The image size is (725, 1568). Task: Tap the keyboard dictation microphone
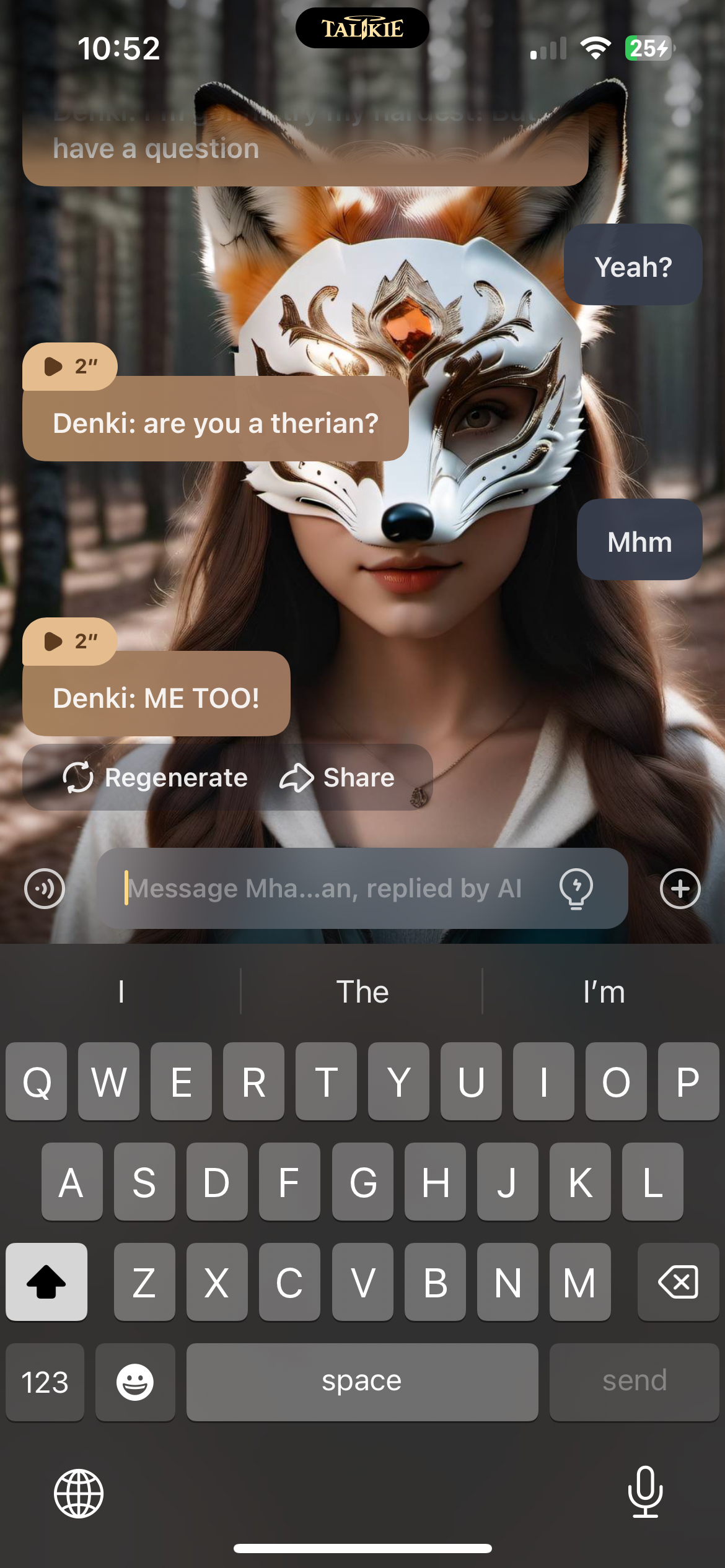tap(645, 1492)
